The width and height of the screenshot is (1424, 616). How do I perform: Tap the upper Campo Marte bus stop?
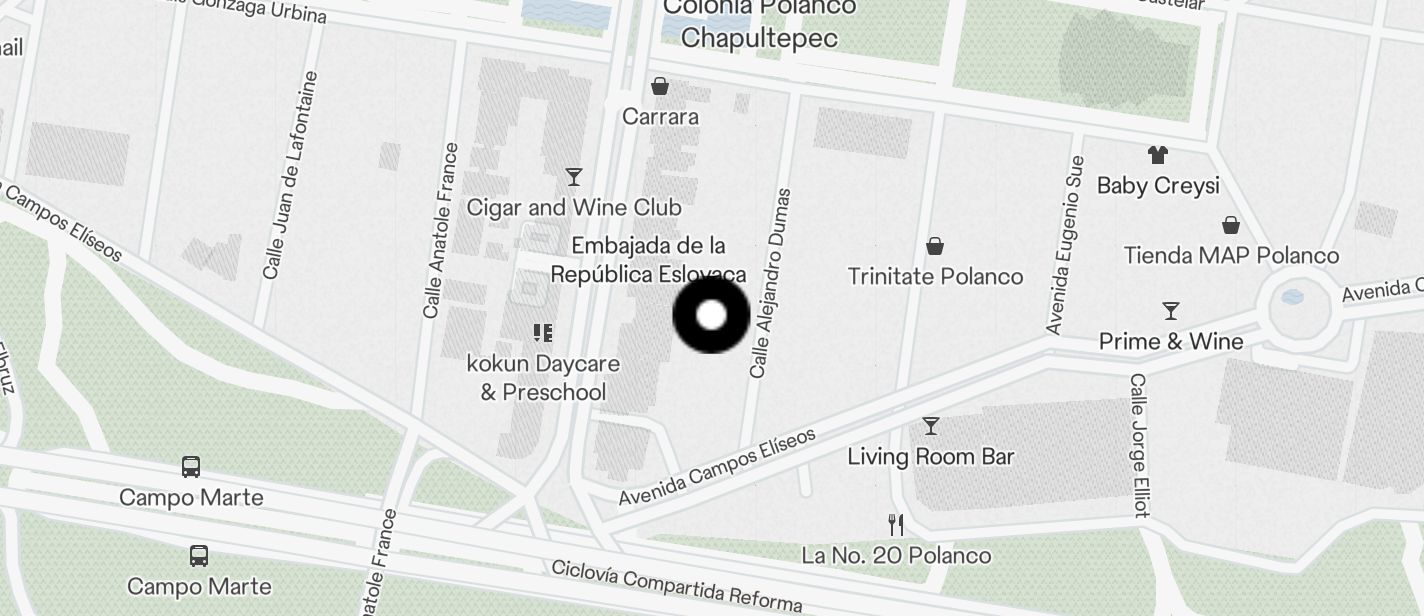(191, 467)
